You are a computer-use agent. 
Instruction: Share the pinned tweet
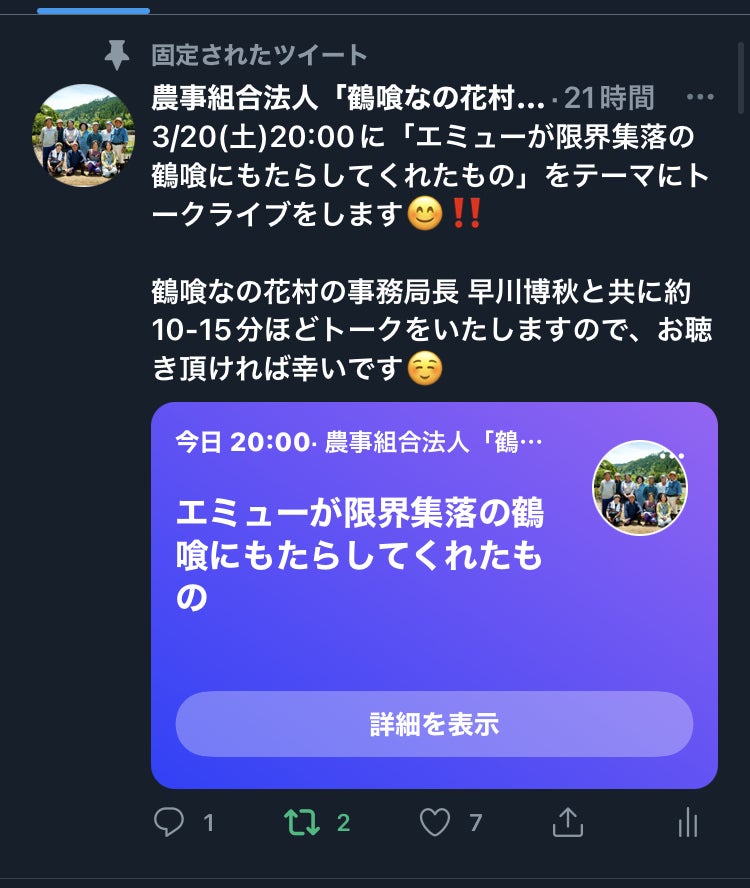(568, 823)
